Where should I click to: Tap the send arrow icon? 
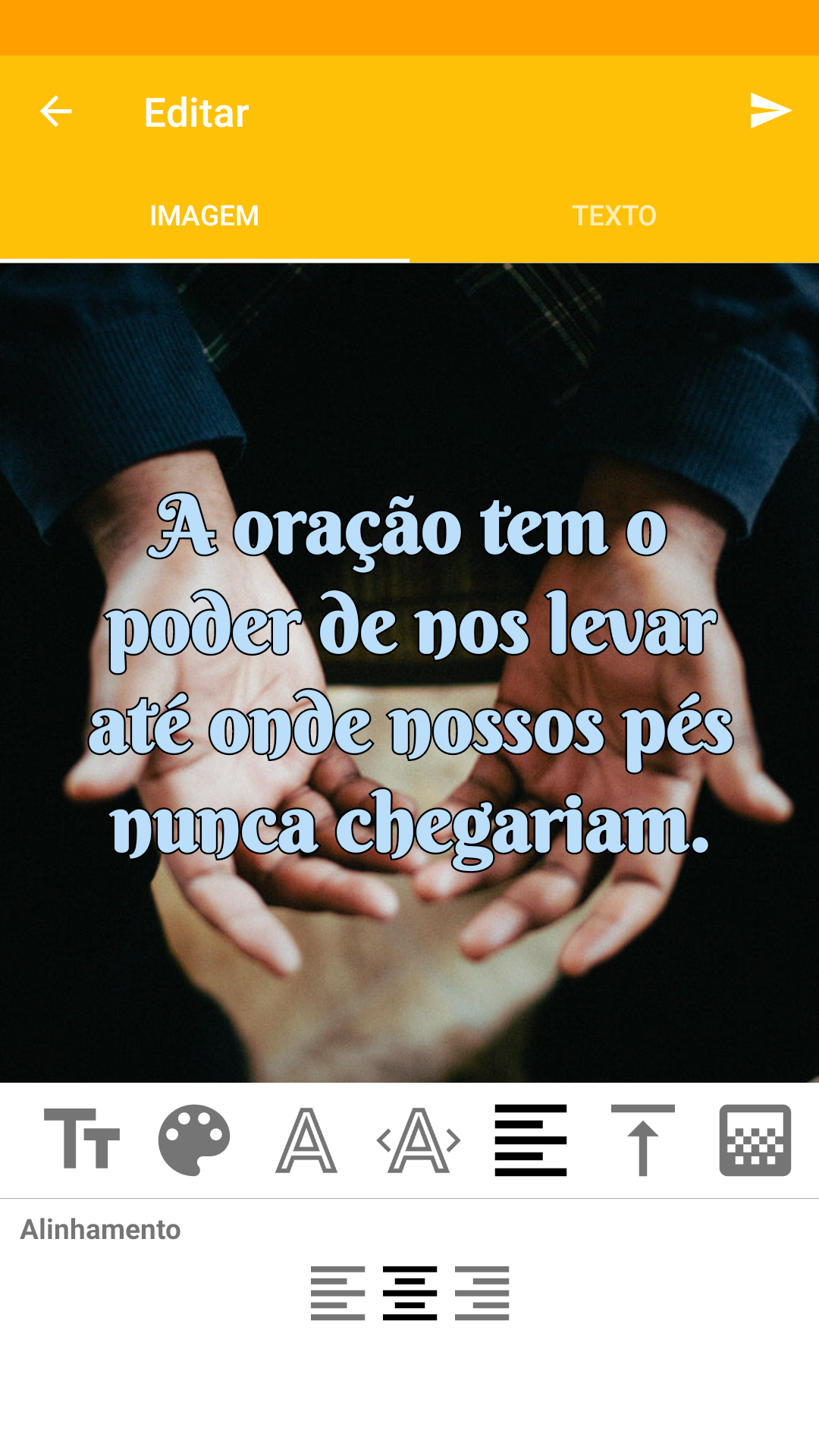[770, 111]
